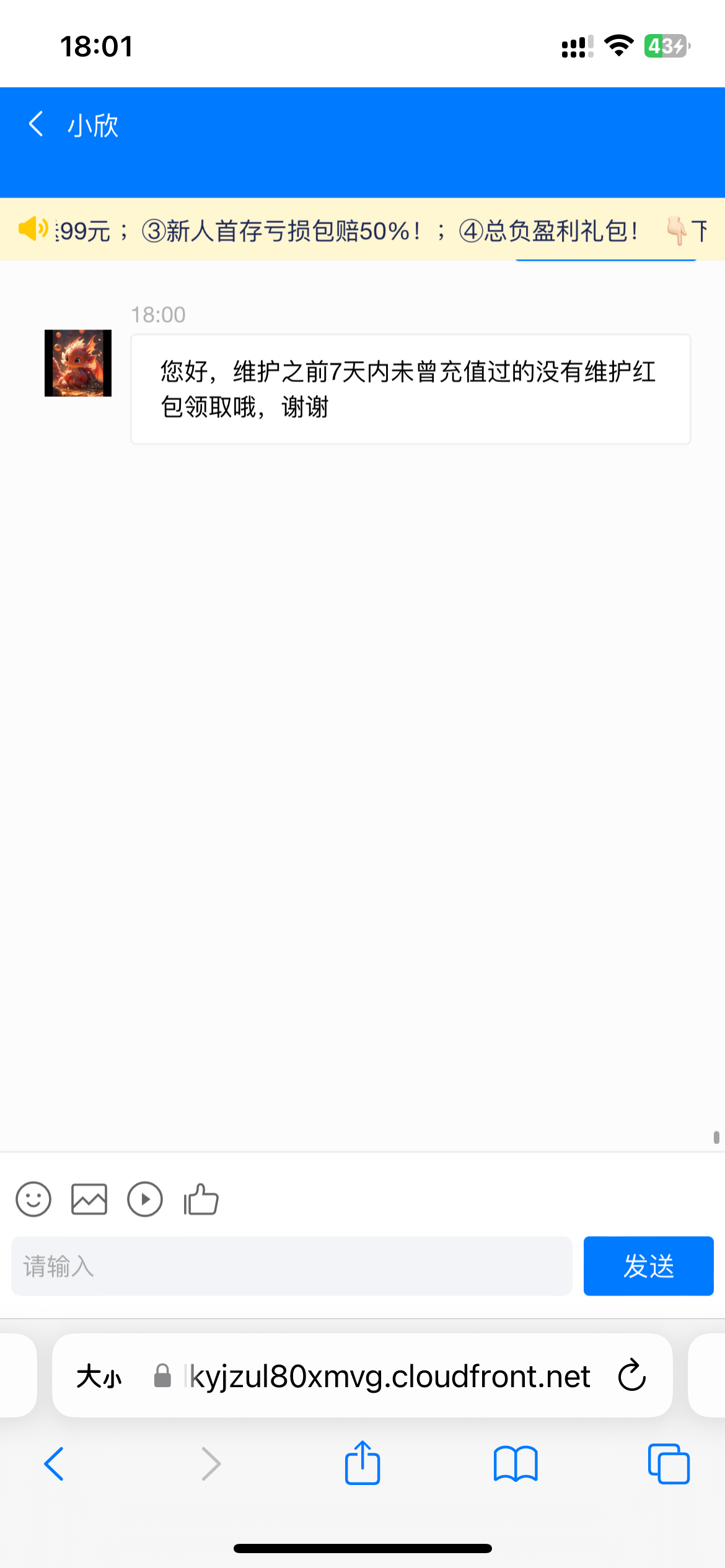Open the emoji picker
Viewport: 725px width, 1568px height.
click(33, 1200)
